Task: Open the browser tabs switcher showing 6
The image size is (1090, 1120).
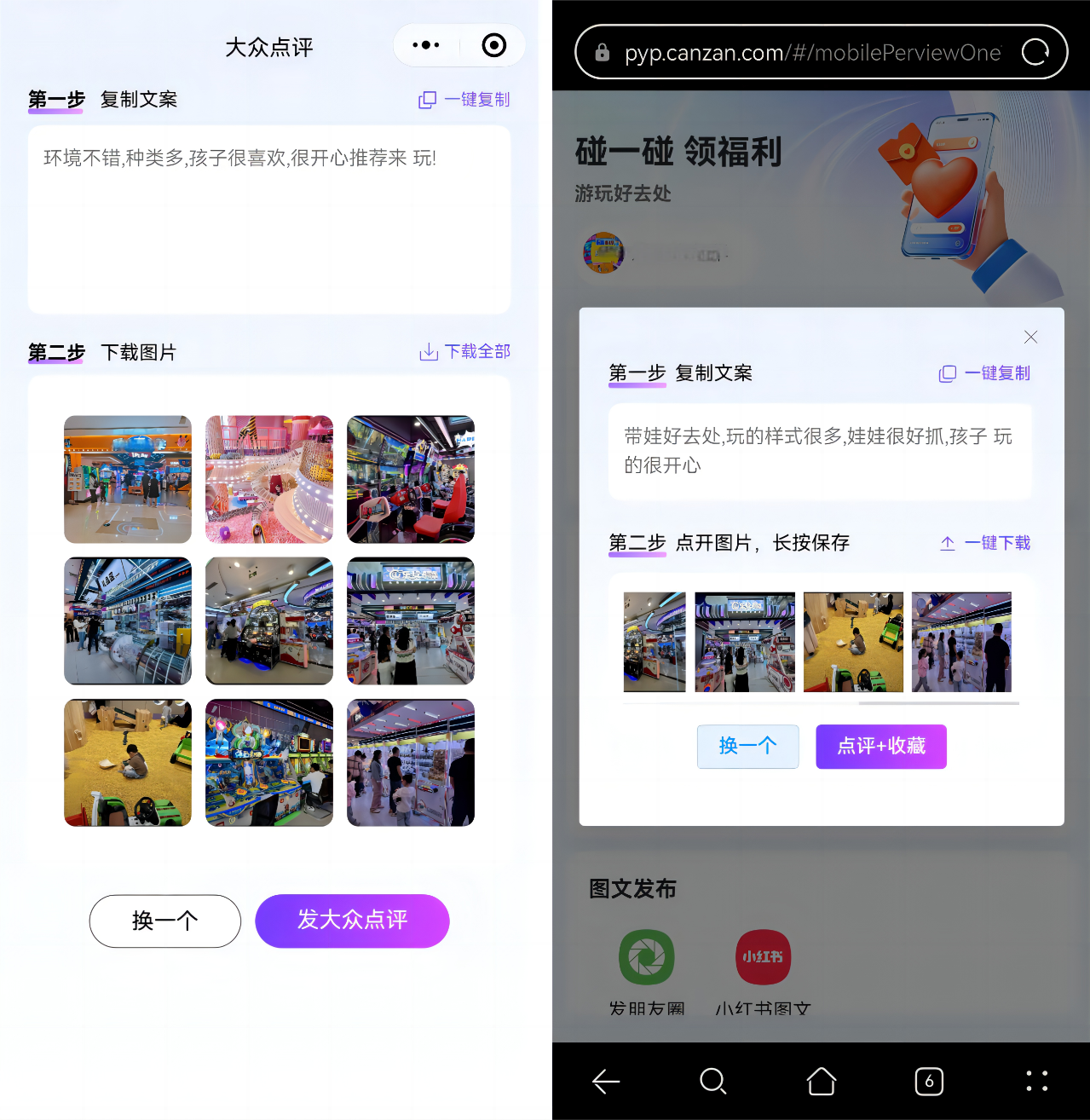Action: pyautogui.click(x=929, y=1082)
